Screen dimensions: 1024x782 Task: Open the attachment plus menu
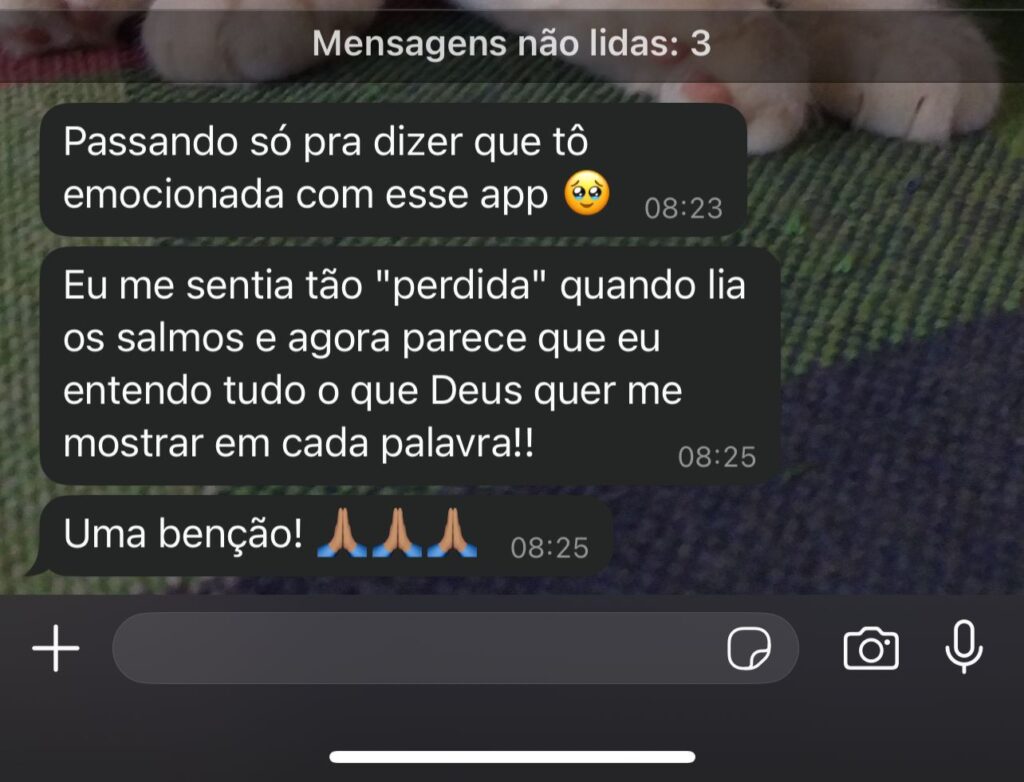click(56, 650)
